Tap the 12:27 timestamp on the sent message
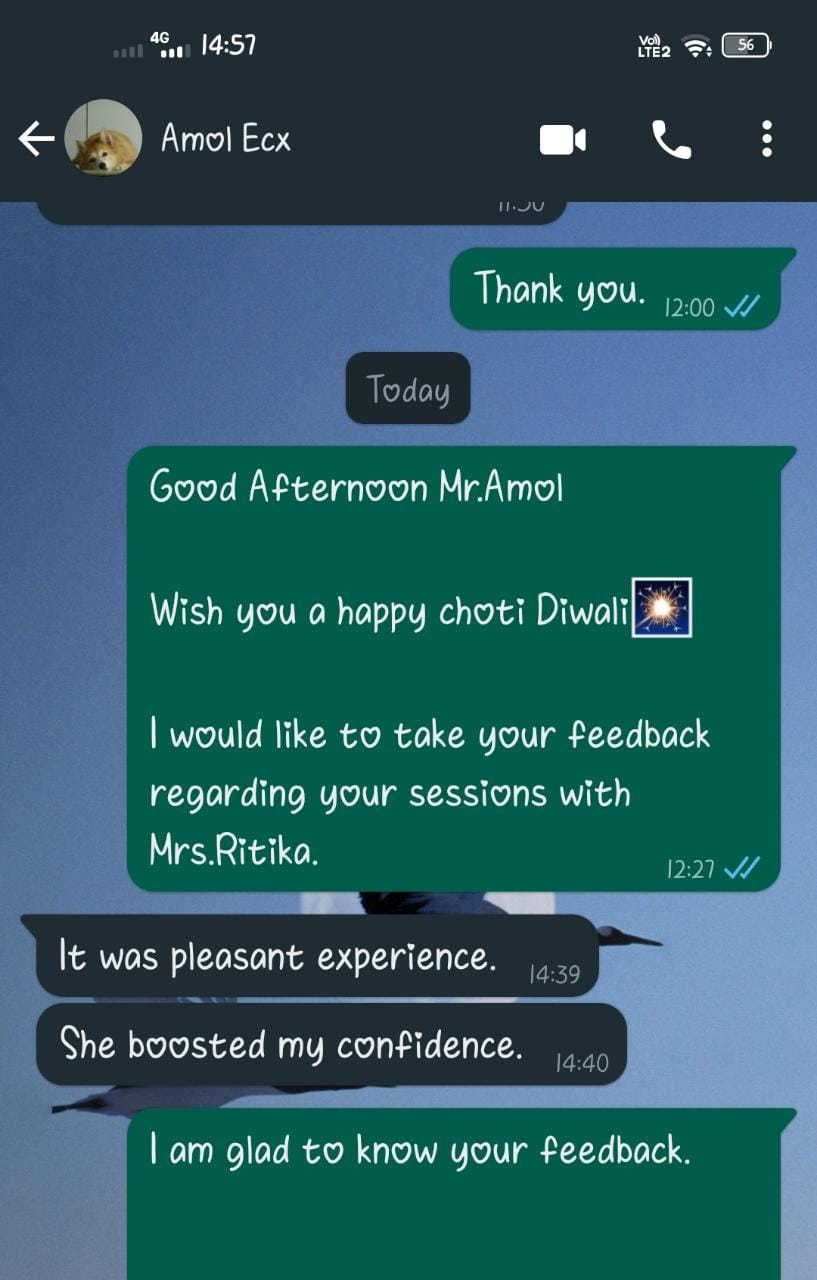The height and width of the screenshot is (1280, 817). tap(690, 870)
